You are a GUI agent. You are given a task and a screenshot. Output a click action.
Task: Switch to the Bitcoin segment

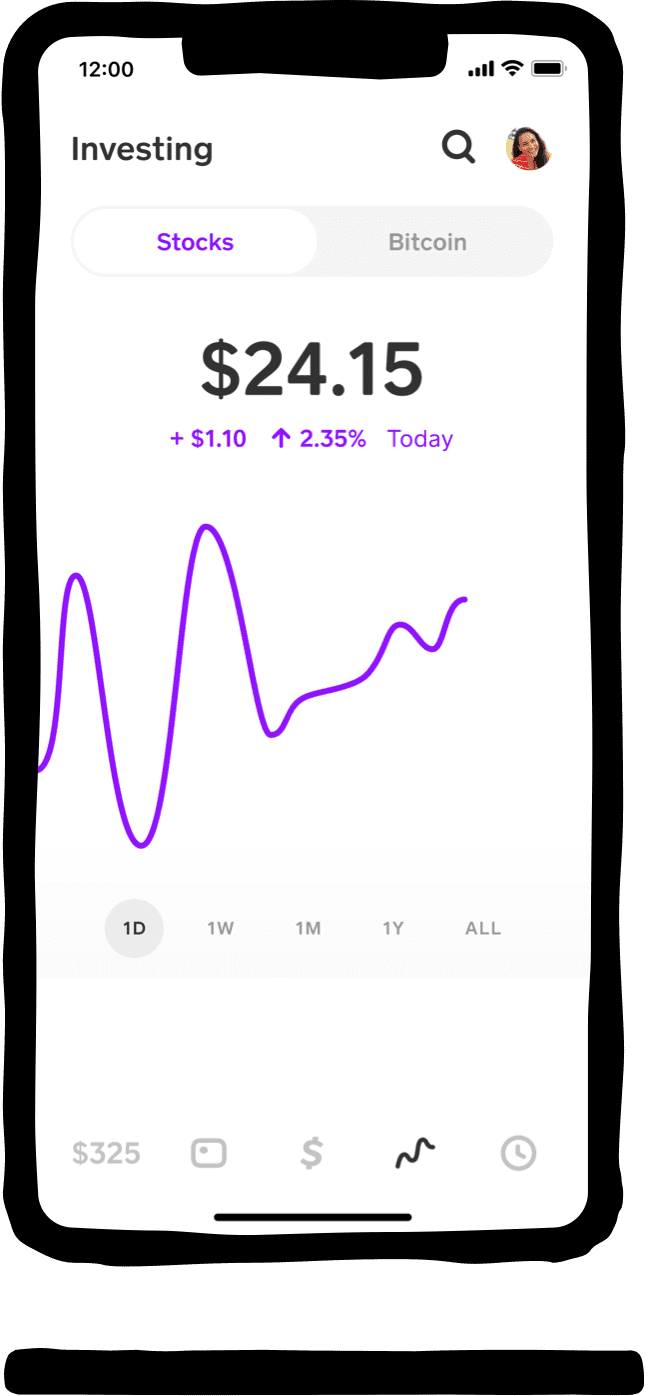click(x=427, y=242)
